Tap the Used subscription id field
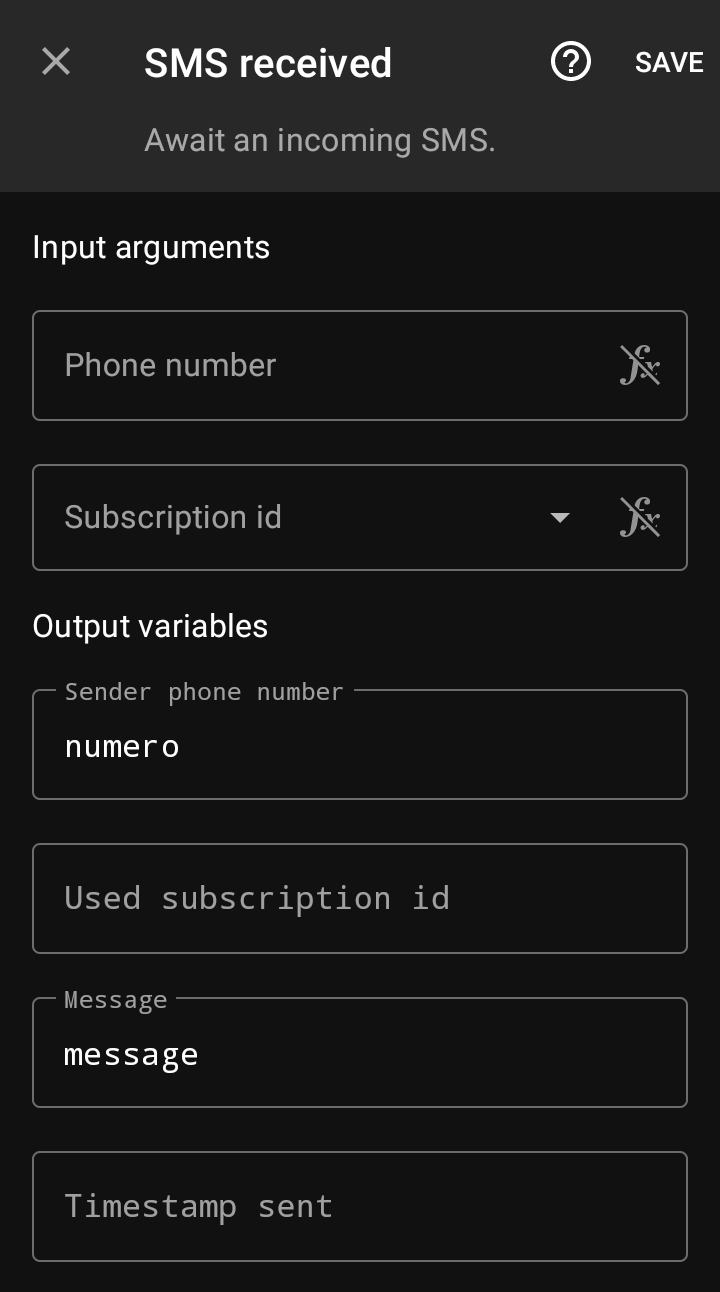 pos(360,898)
